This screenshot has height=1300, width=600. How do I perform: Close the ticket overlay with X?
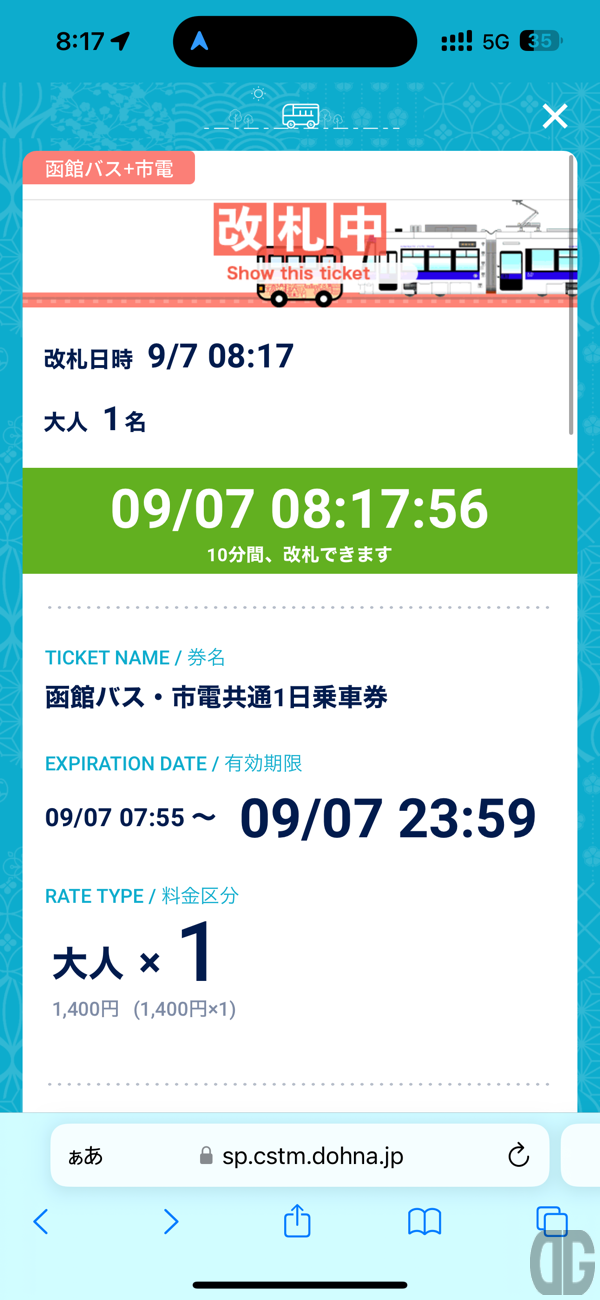554,117
